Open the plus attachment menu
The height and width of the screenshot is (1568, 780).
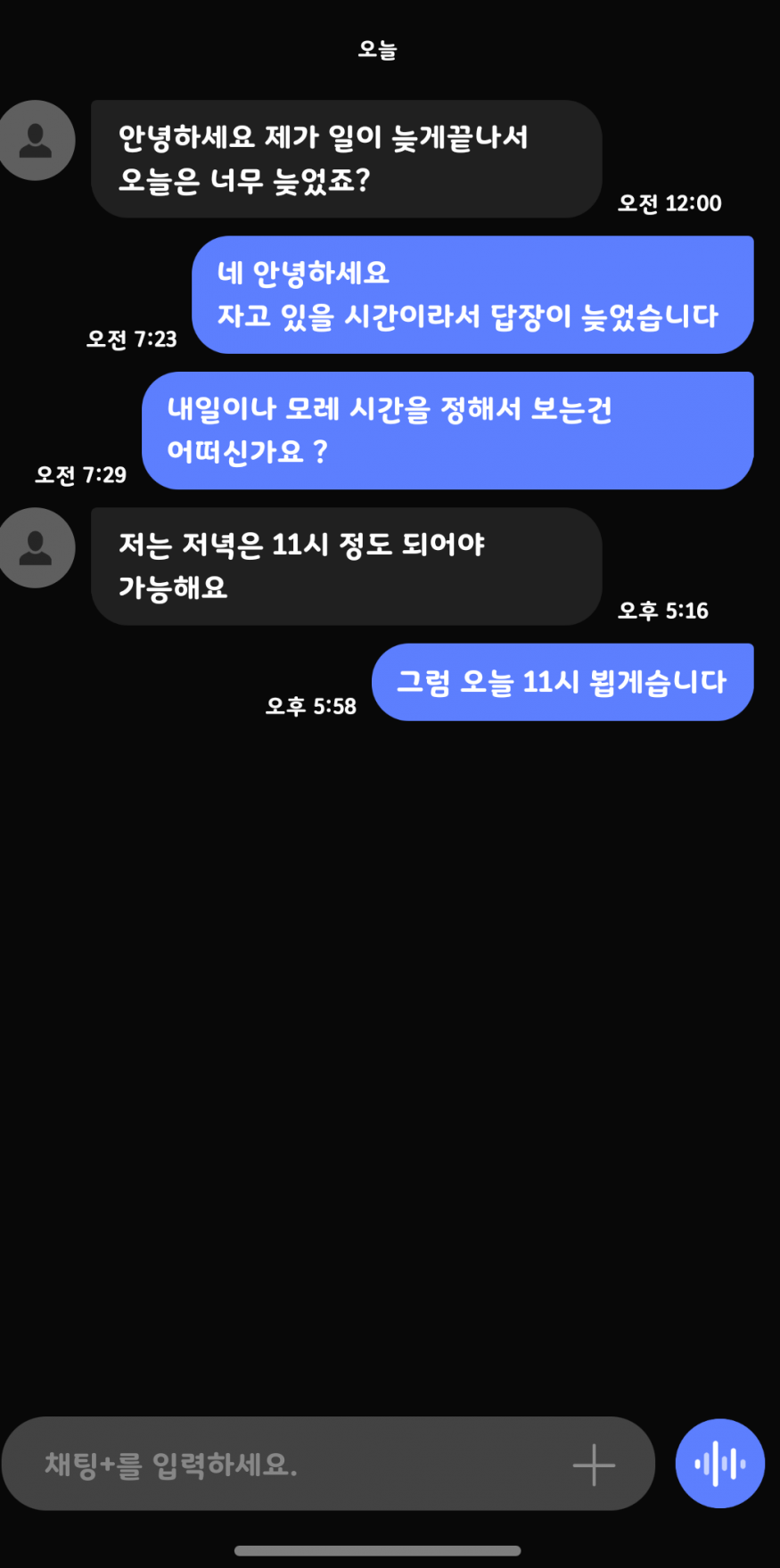click(594, 1465)
